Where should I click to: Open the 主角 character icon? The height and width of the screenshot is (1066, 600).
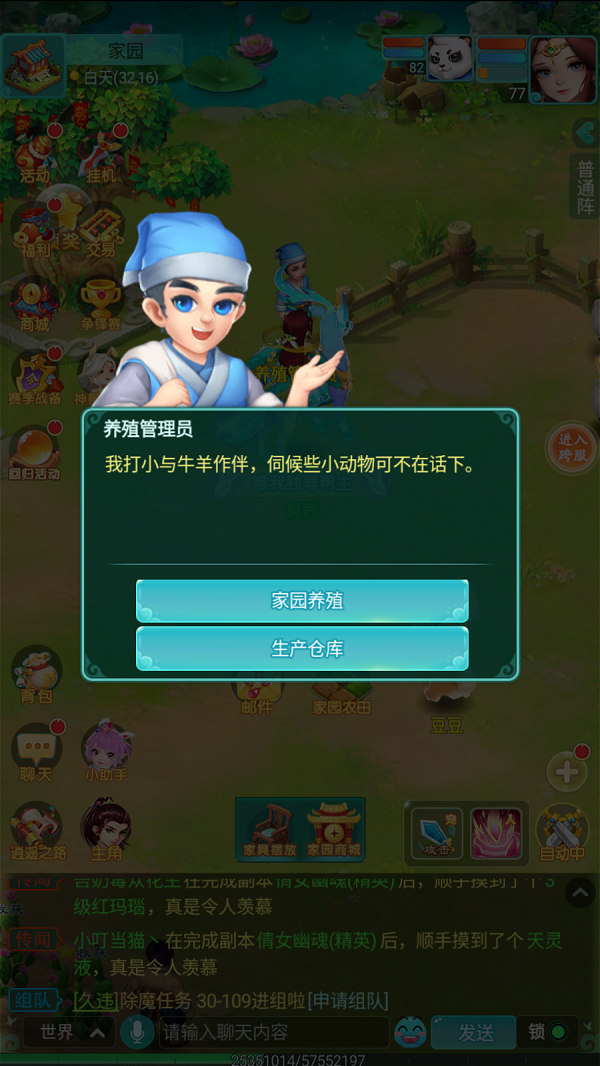pos(106,828)
